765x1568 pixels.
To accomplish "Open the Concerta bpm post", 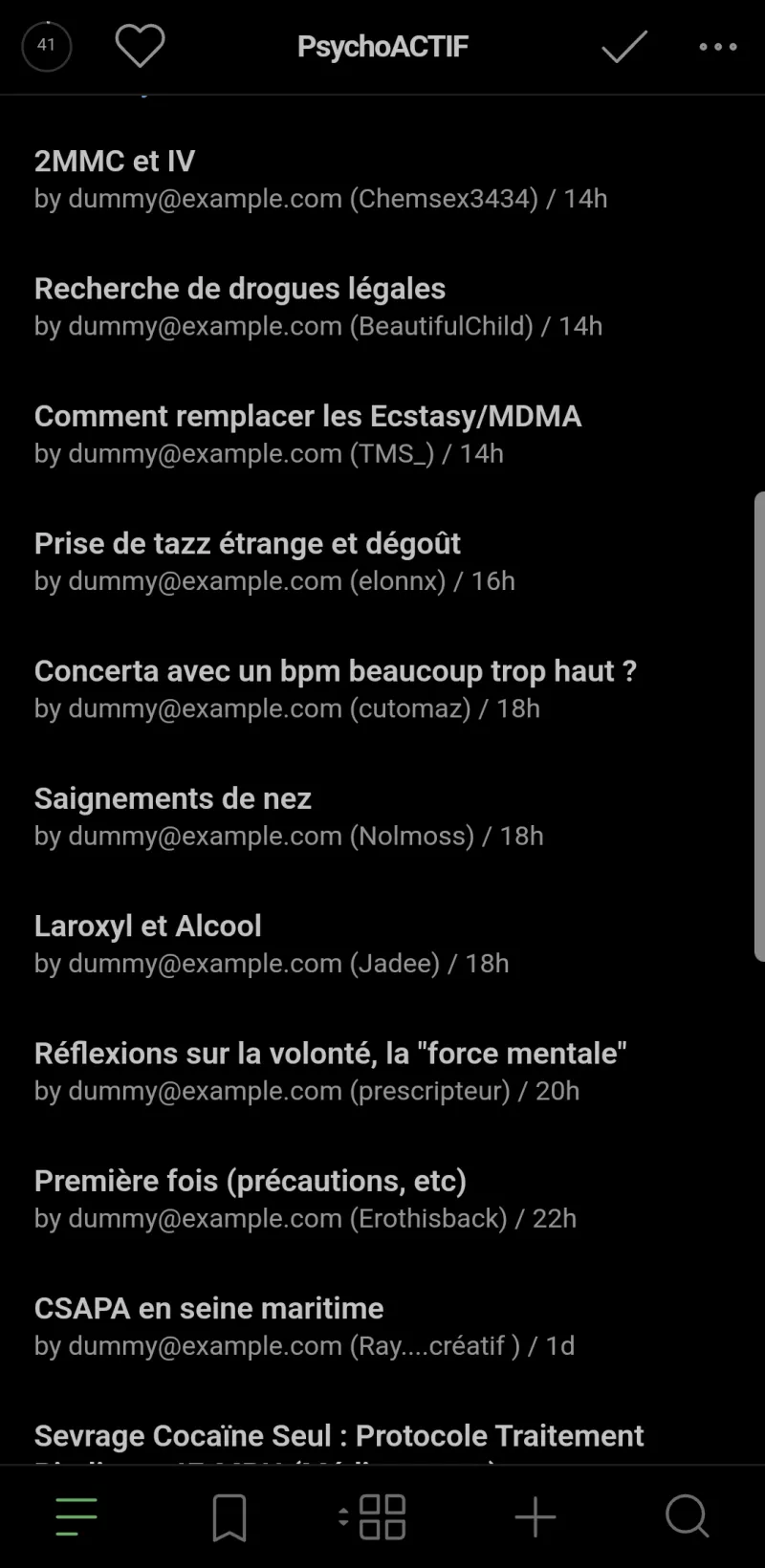I will (336, 671).
